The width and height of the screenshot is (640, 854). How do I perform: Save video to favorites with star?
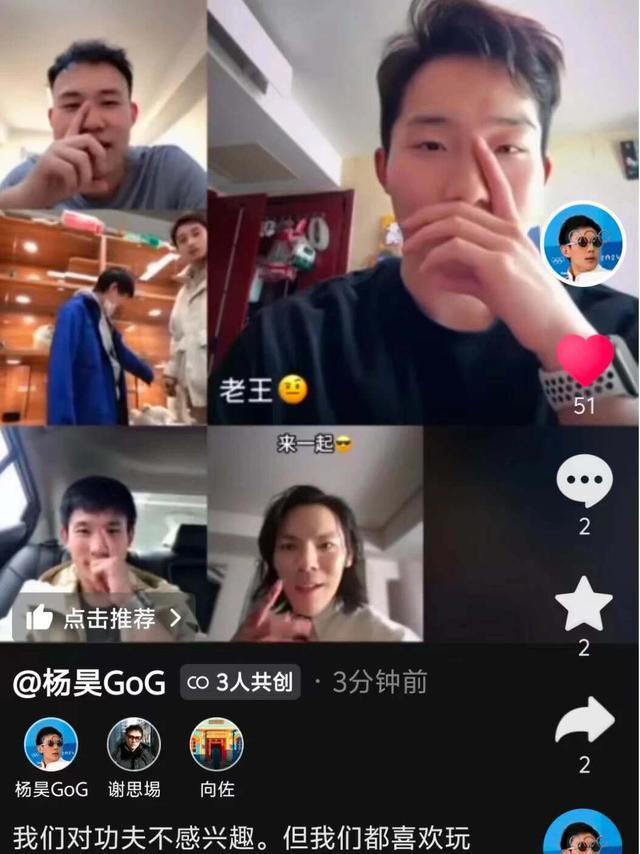pos(584,604)
